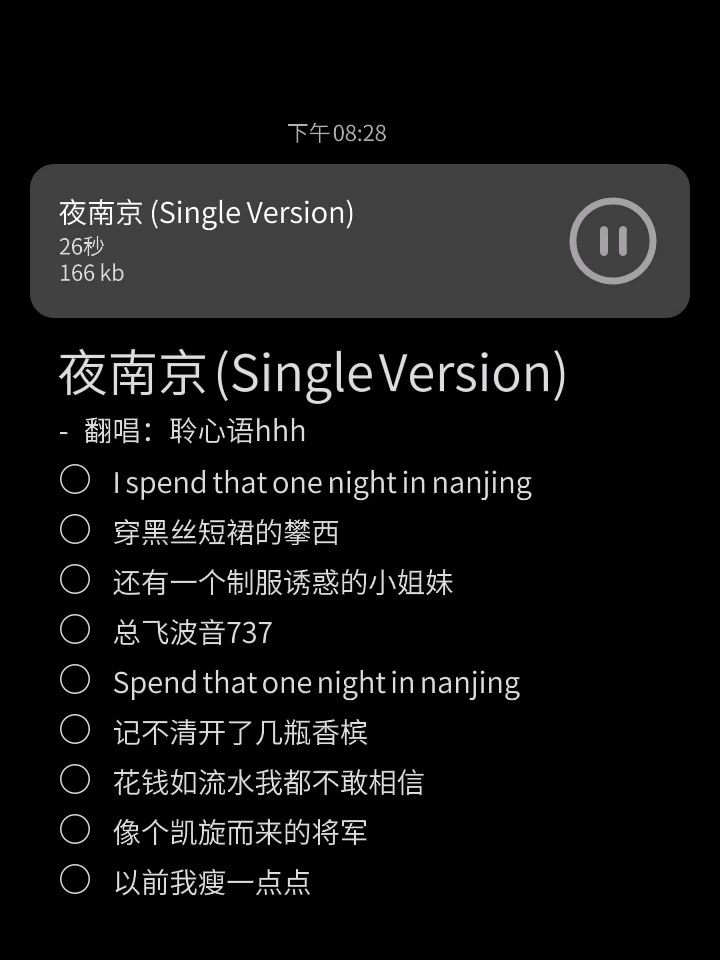Mark 记不清开了几瓶香槟 as checked
This screenshot has height=960, width=720.
click(75, 730)
